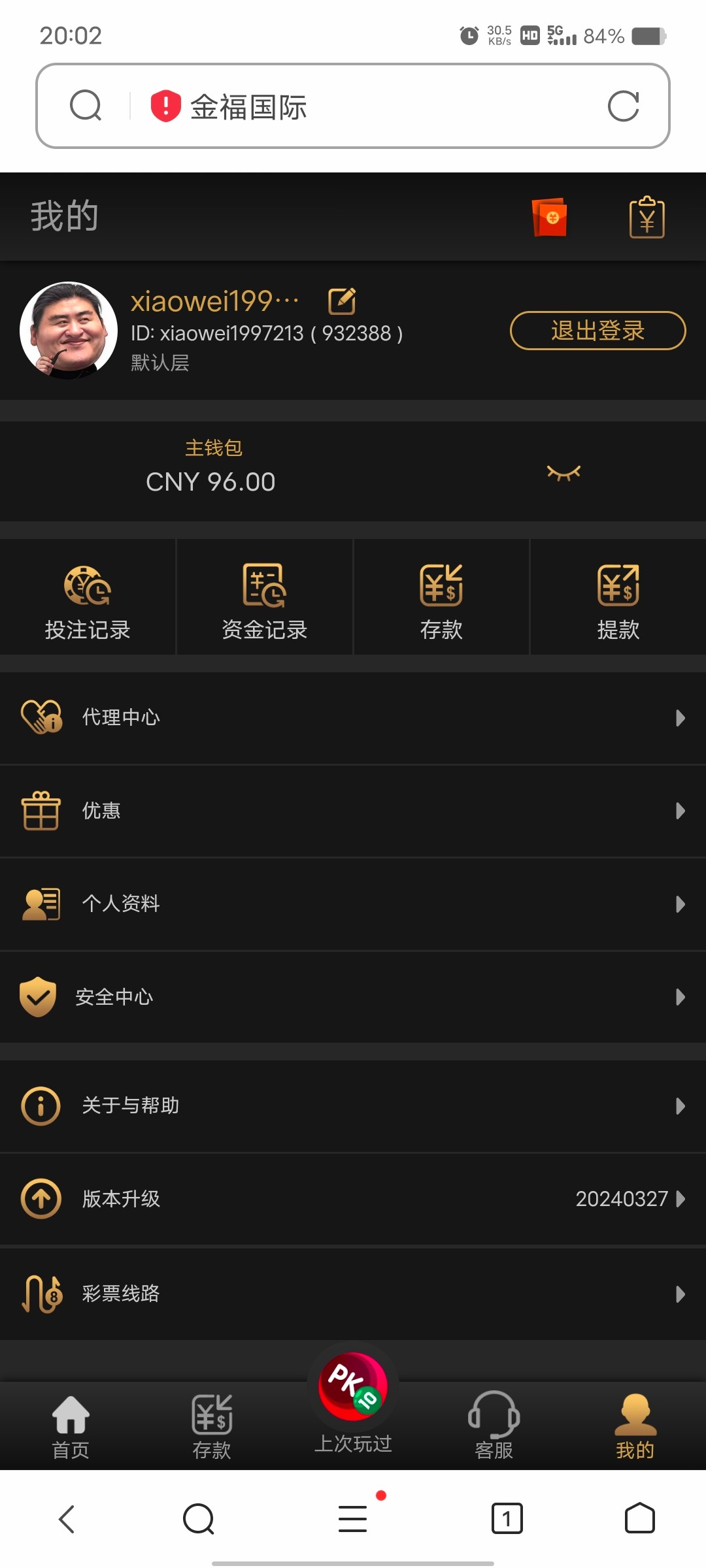The width and height of the screenshot is (706, 1568).
Task: Open the 关于与帮助 help row
Action: 353,1105
